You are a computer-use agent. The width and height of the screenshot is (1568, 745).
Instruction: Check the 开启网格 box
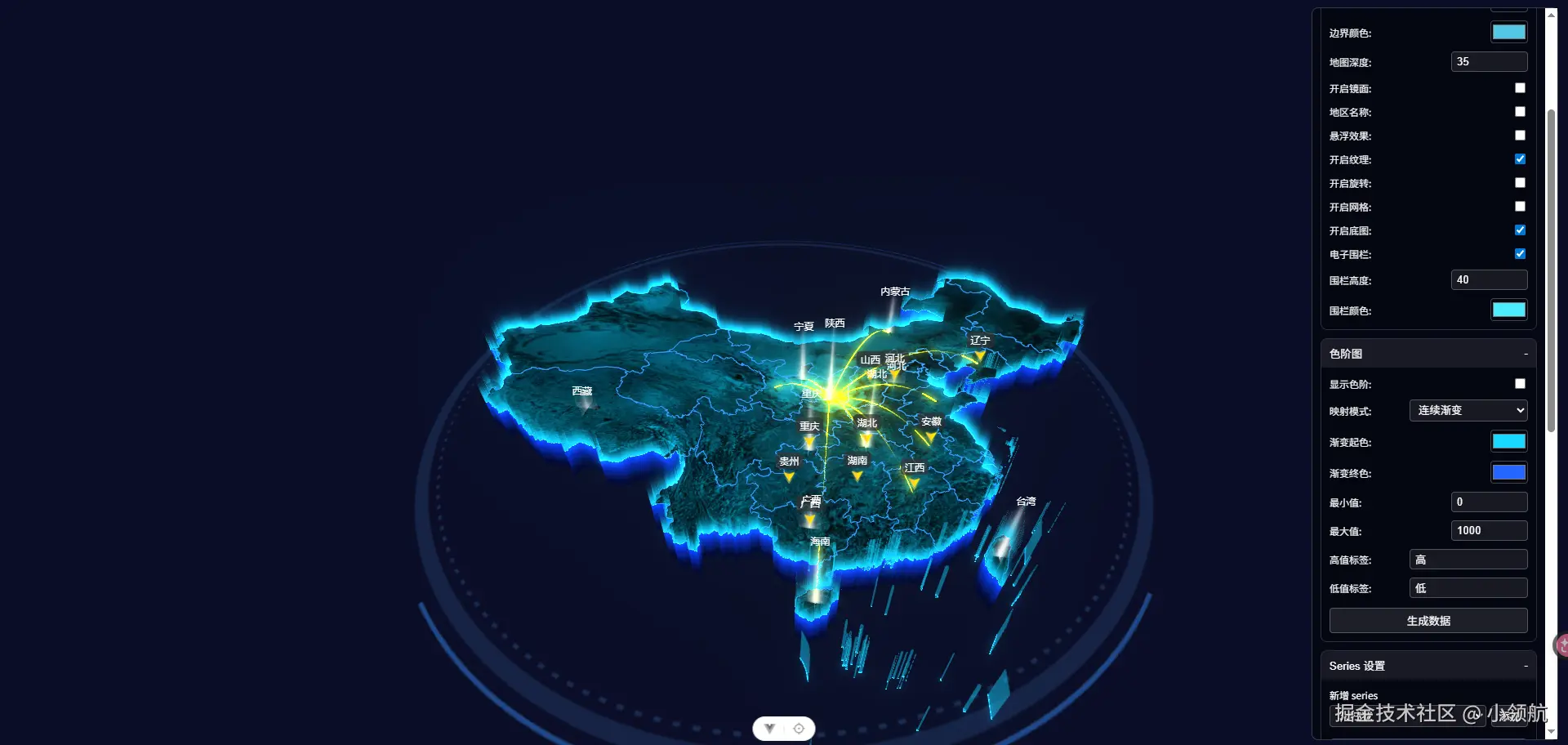[1520, 207]
